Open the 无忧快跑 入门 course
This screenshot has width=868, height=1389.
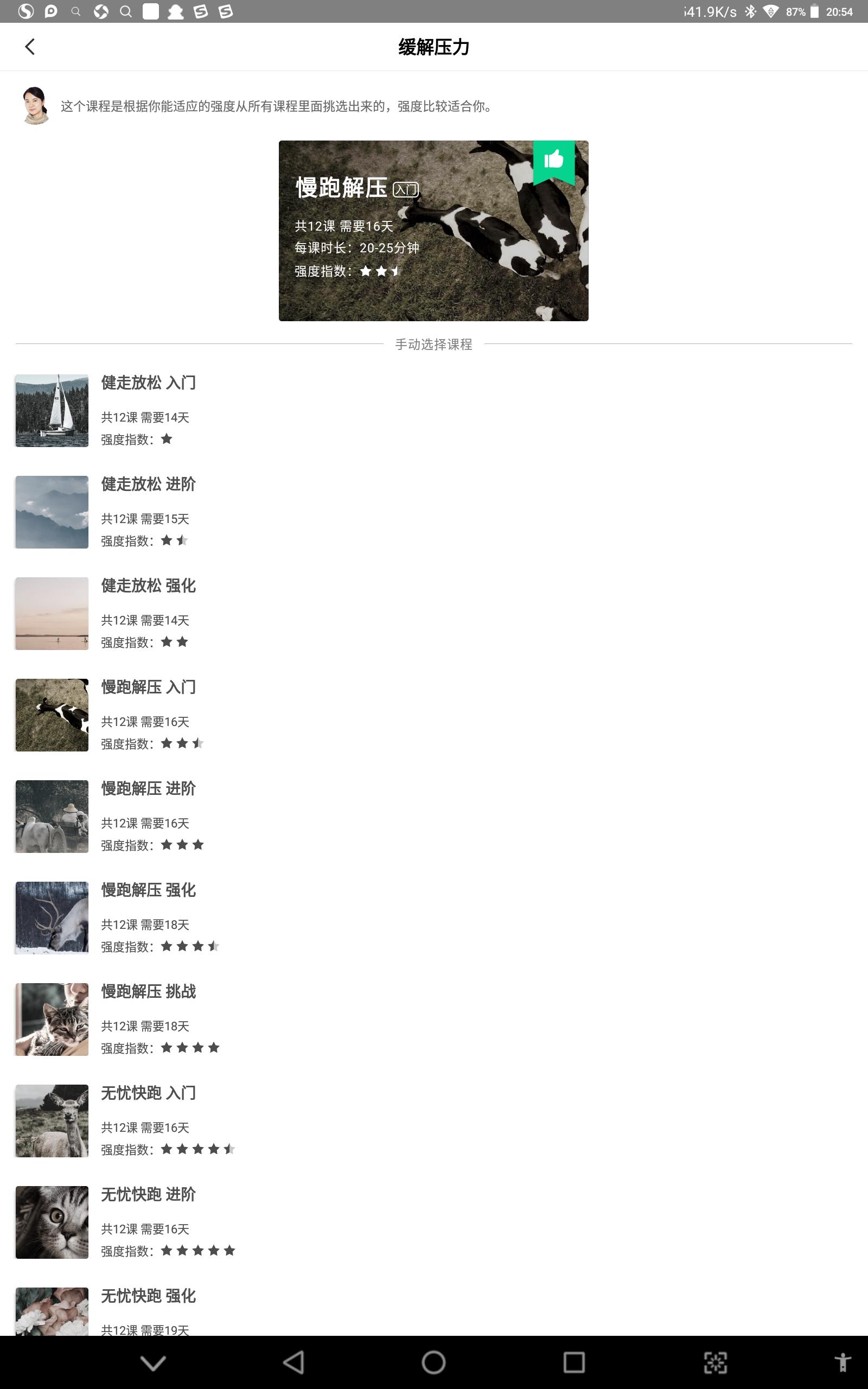[148, 1093]
